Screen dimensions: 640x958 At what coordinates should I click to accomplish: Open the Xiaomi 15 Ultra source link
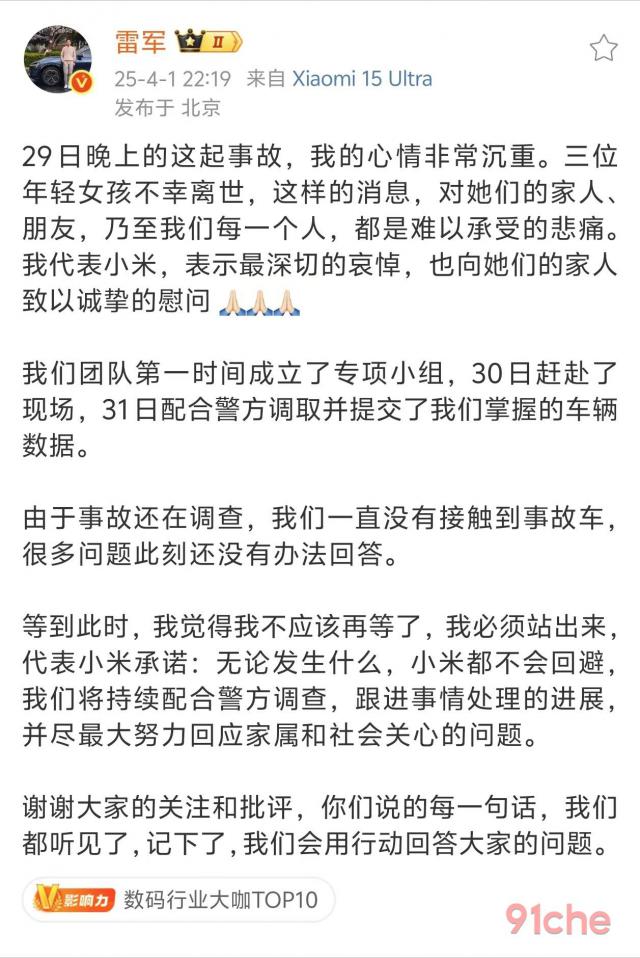click(362, 77)
